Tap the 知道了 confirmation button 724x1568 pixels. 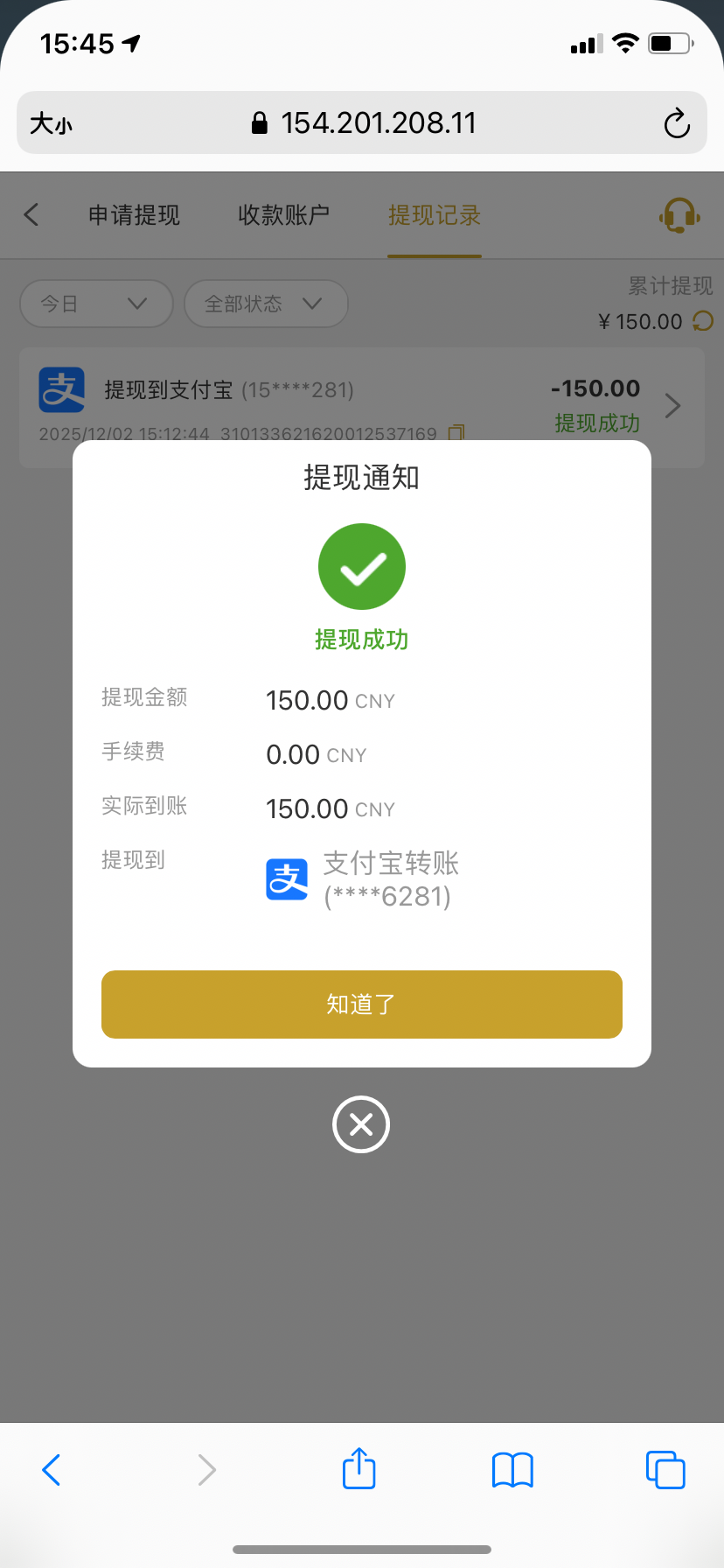tap(361, 1004)
